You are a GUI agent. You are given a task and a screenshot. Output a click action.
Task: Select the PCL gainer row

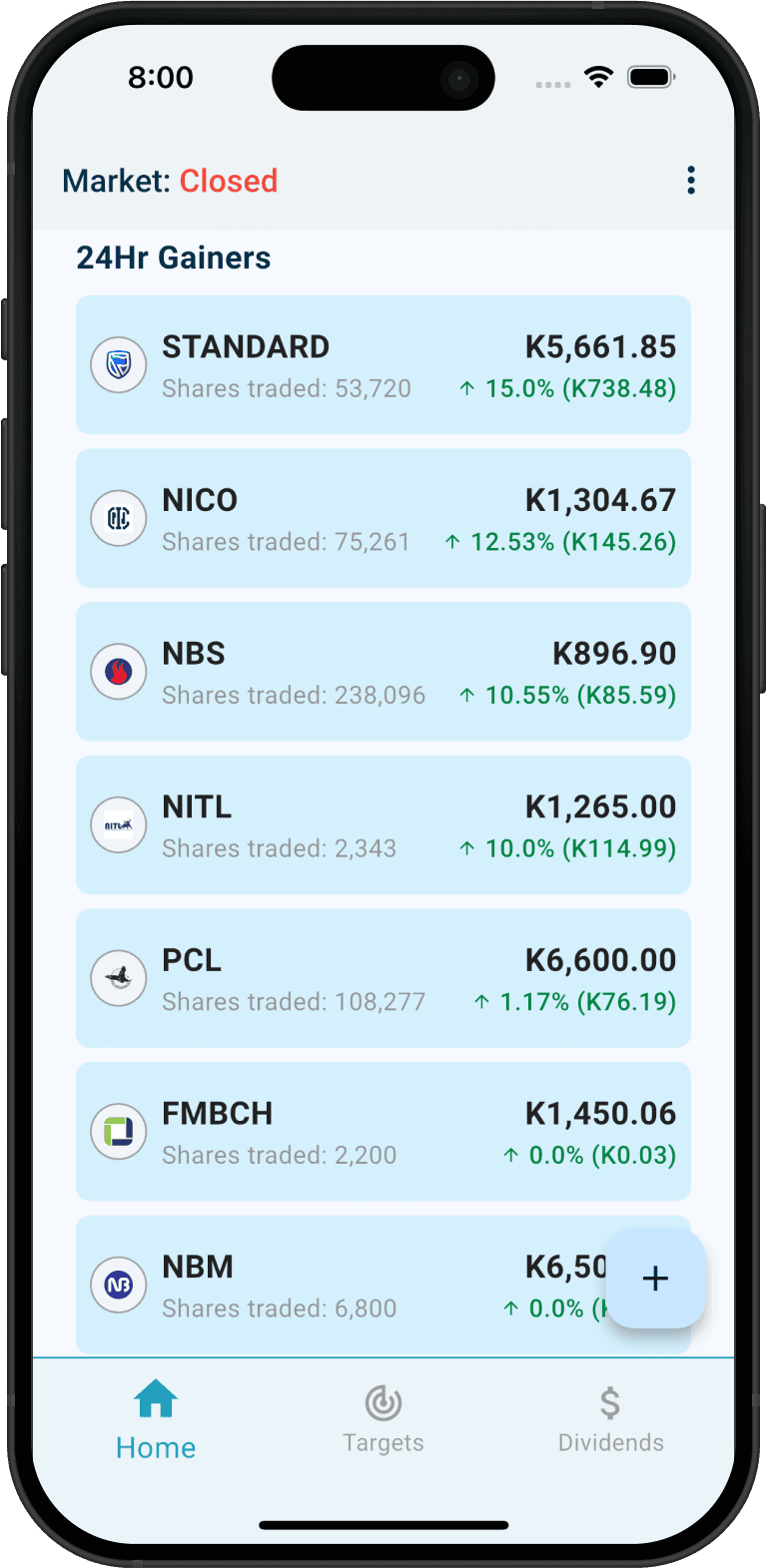point(383,978)
